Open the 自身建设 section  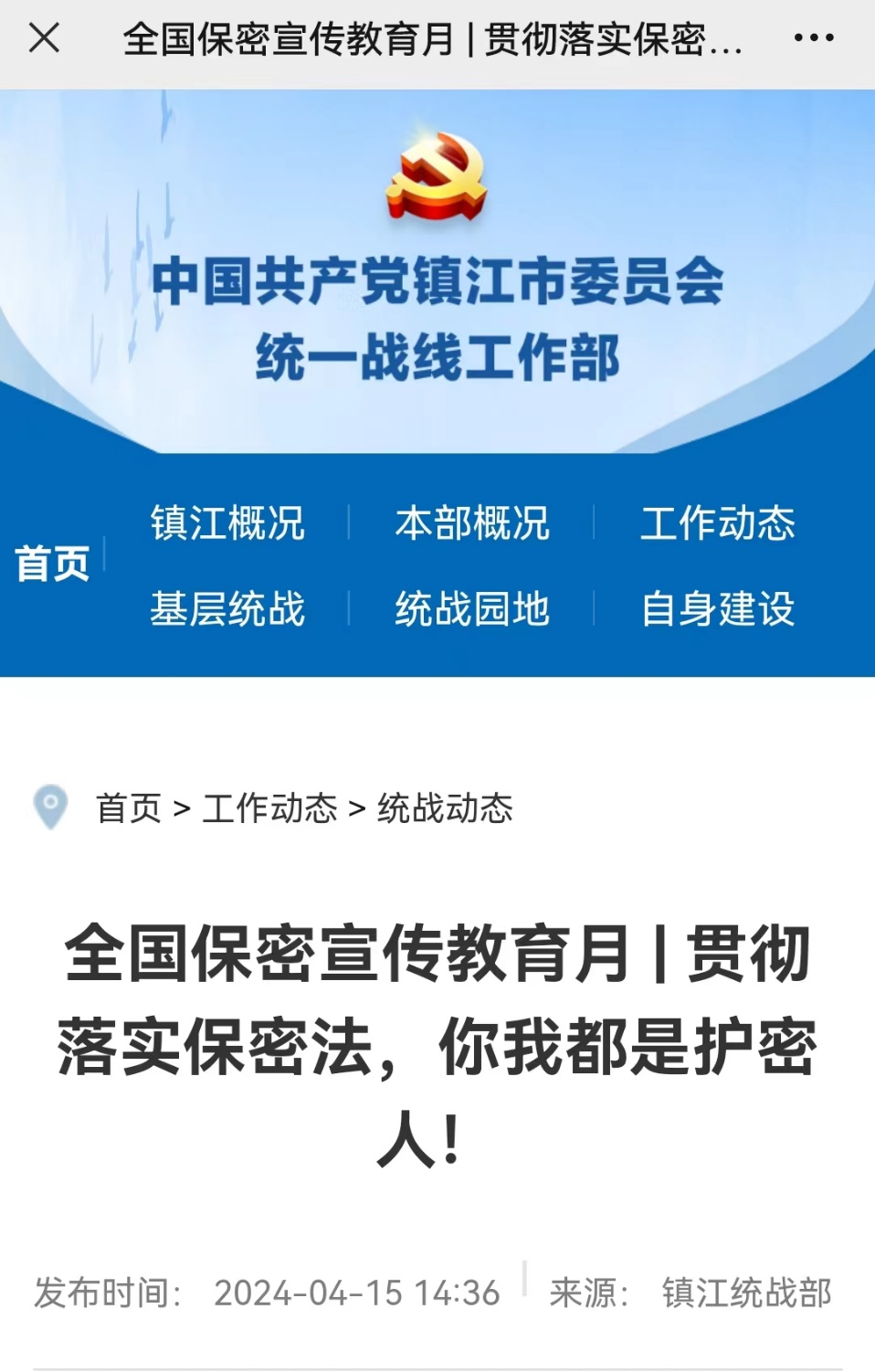[717, 608]
